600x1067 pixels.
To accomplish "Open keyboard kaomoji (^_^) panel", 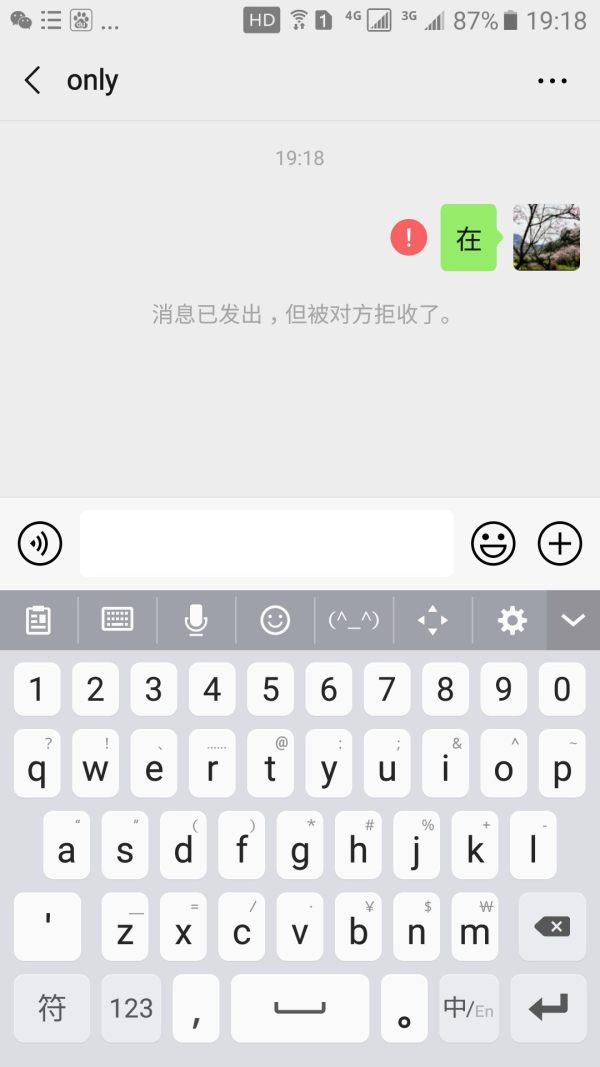I will pyautogui.click(x=354, y=620).
